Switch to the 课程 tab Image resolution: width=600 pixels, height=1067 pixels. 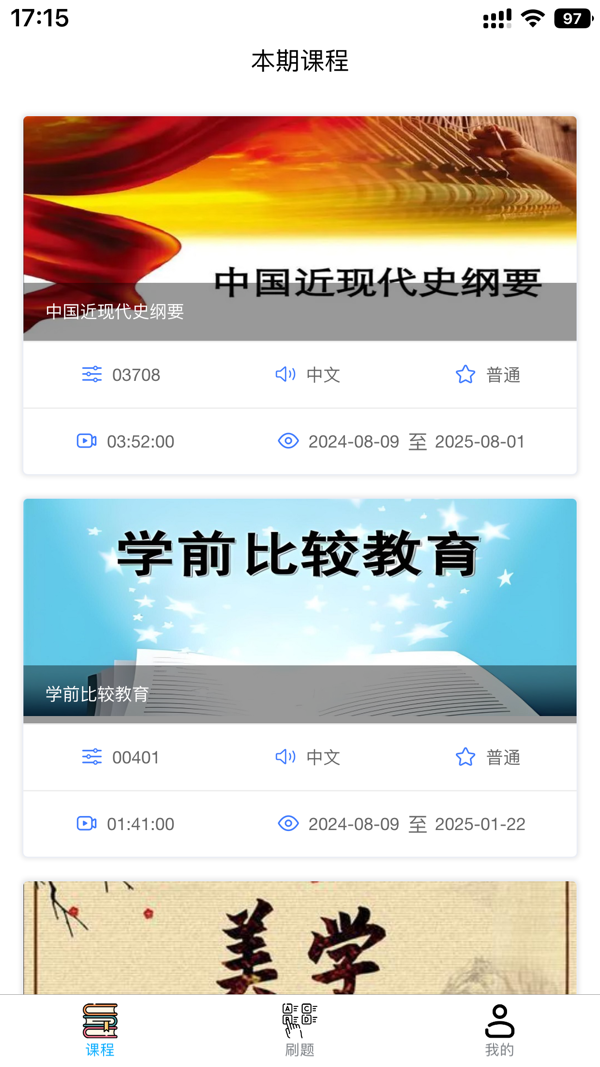click(100, 1030)
